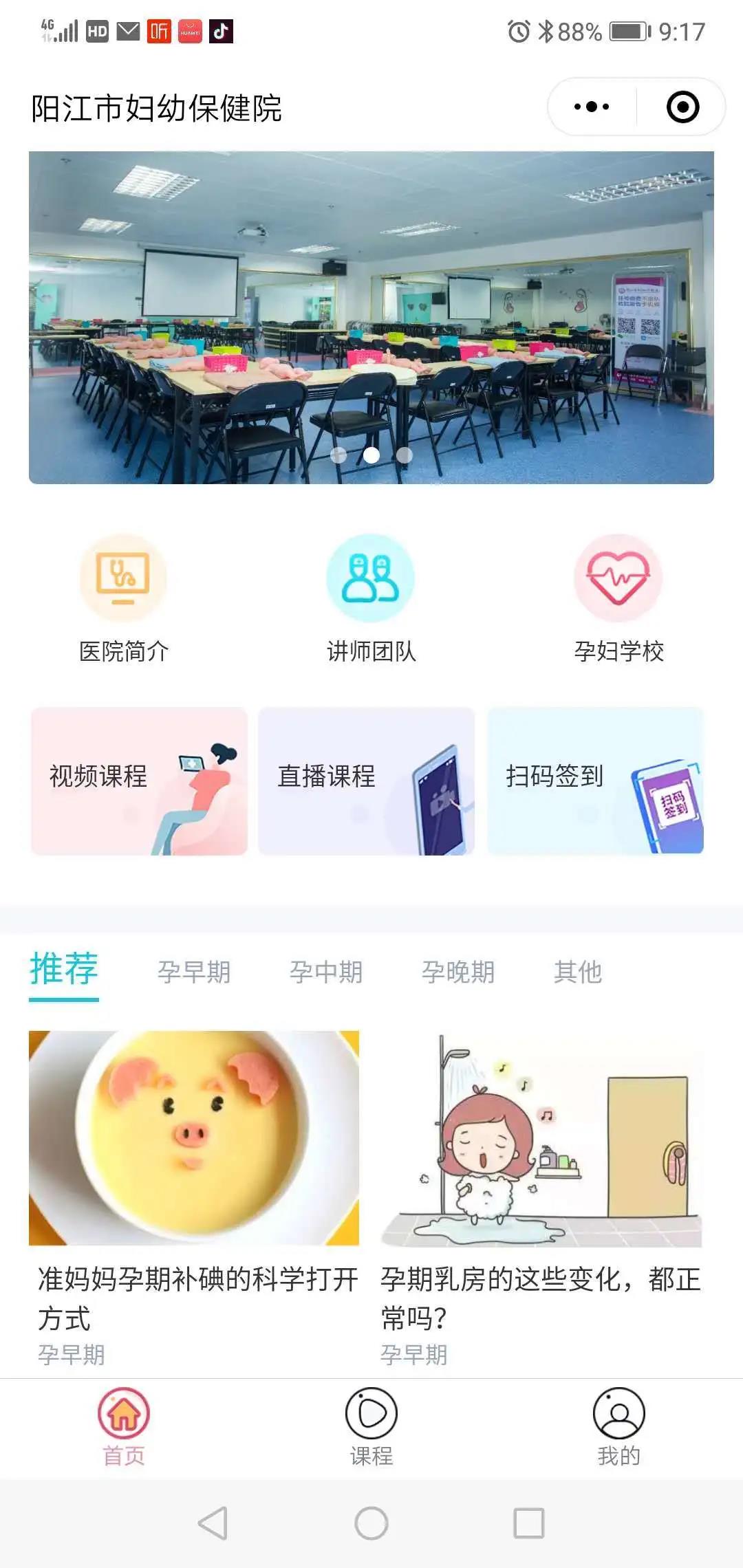Open the 直播课程 live courses card
This screenshot has height=1568, width=743.
pyautogui.click(x=366, y=781)
